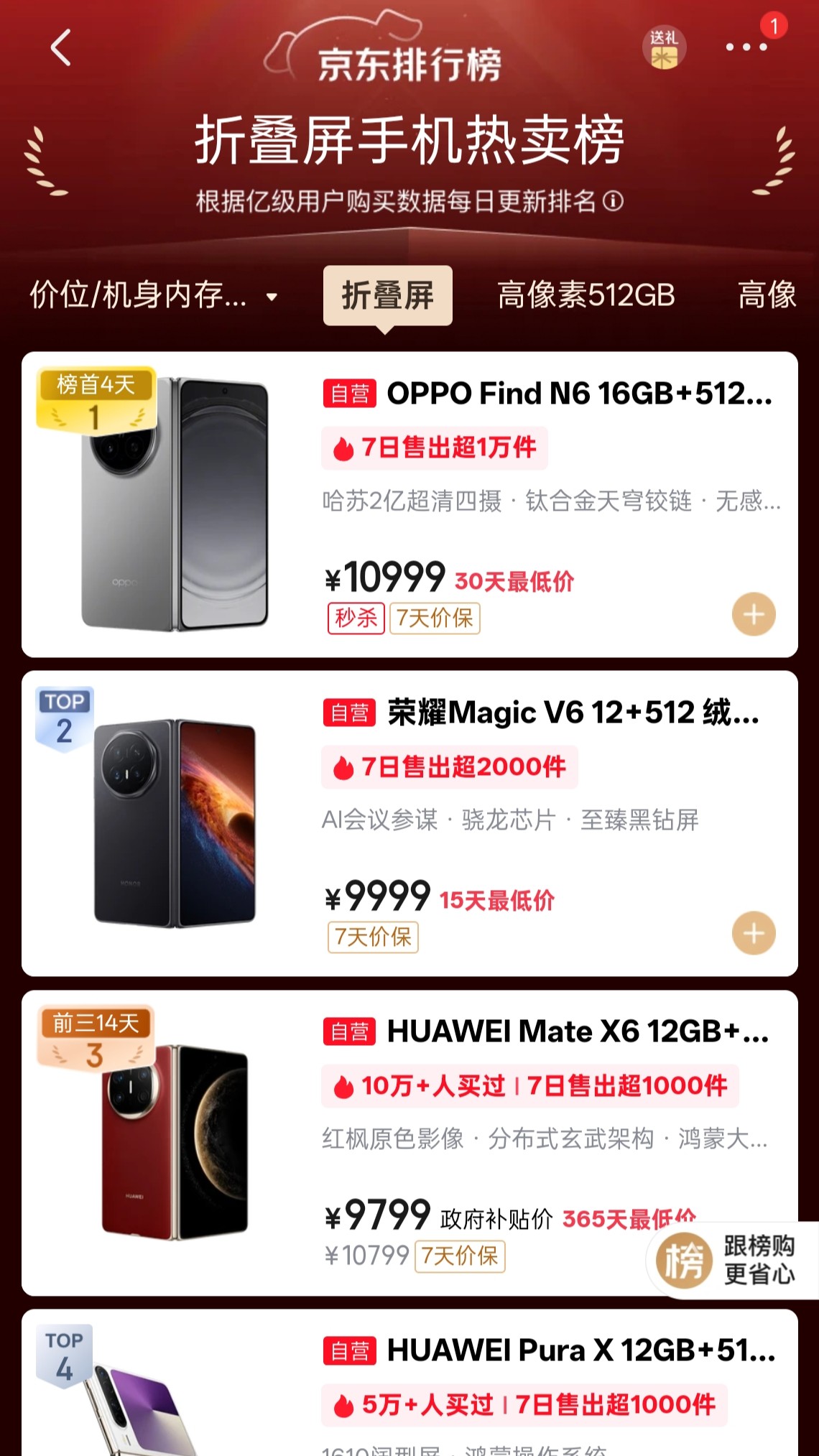This screenshot has width=819, height=1456.
Task: Add 荣耀Magic V6 to cart
Action: click(753, 934)
